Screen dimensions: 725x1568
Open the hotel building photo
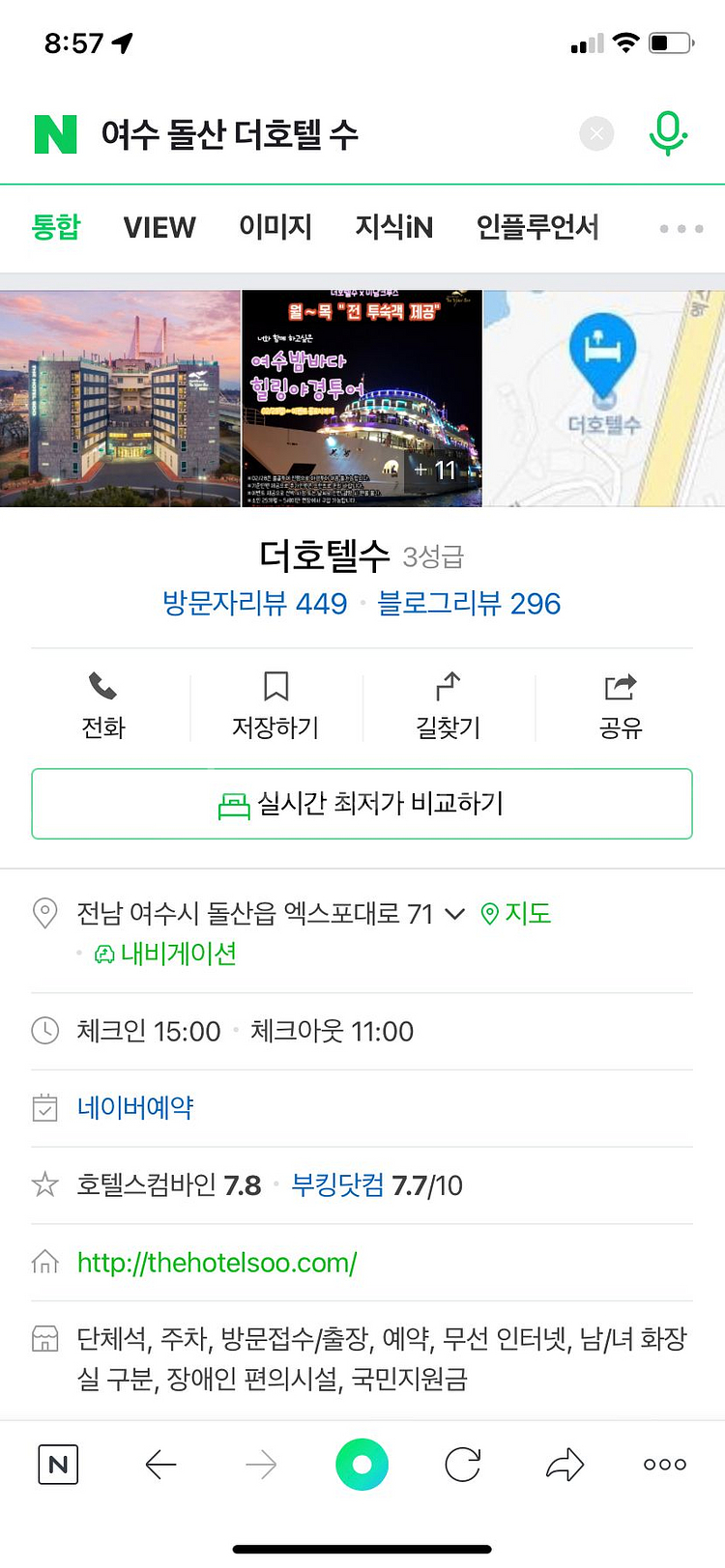120,398
